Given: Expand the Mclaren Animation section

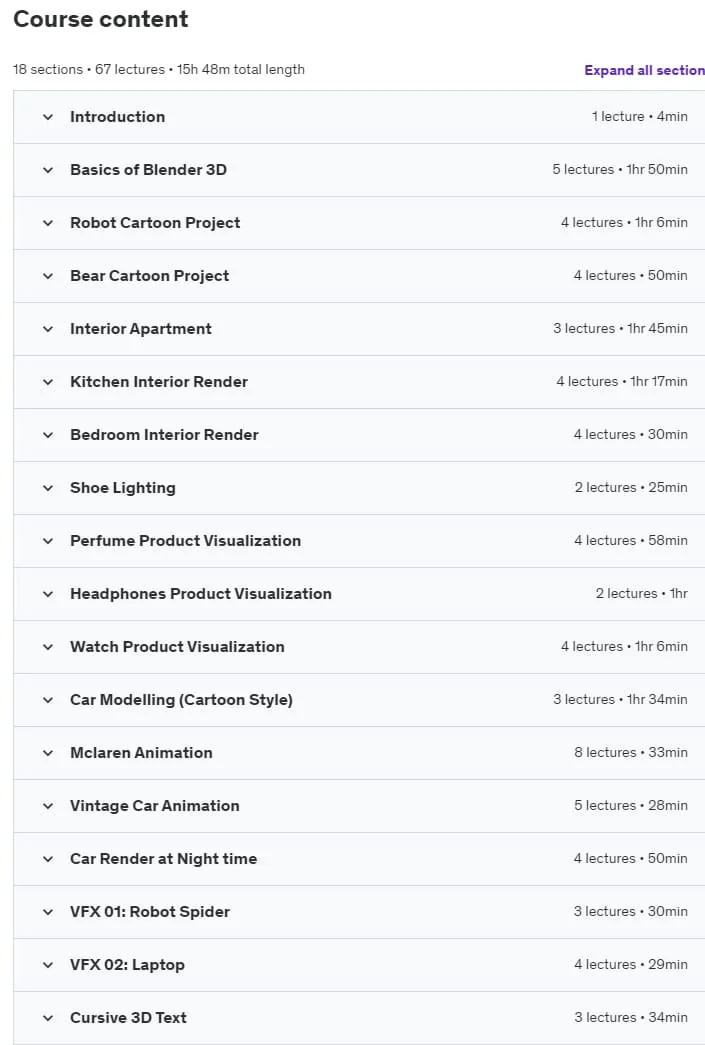Looking at the screenshot, I should (359, 752).
